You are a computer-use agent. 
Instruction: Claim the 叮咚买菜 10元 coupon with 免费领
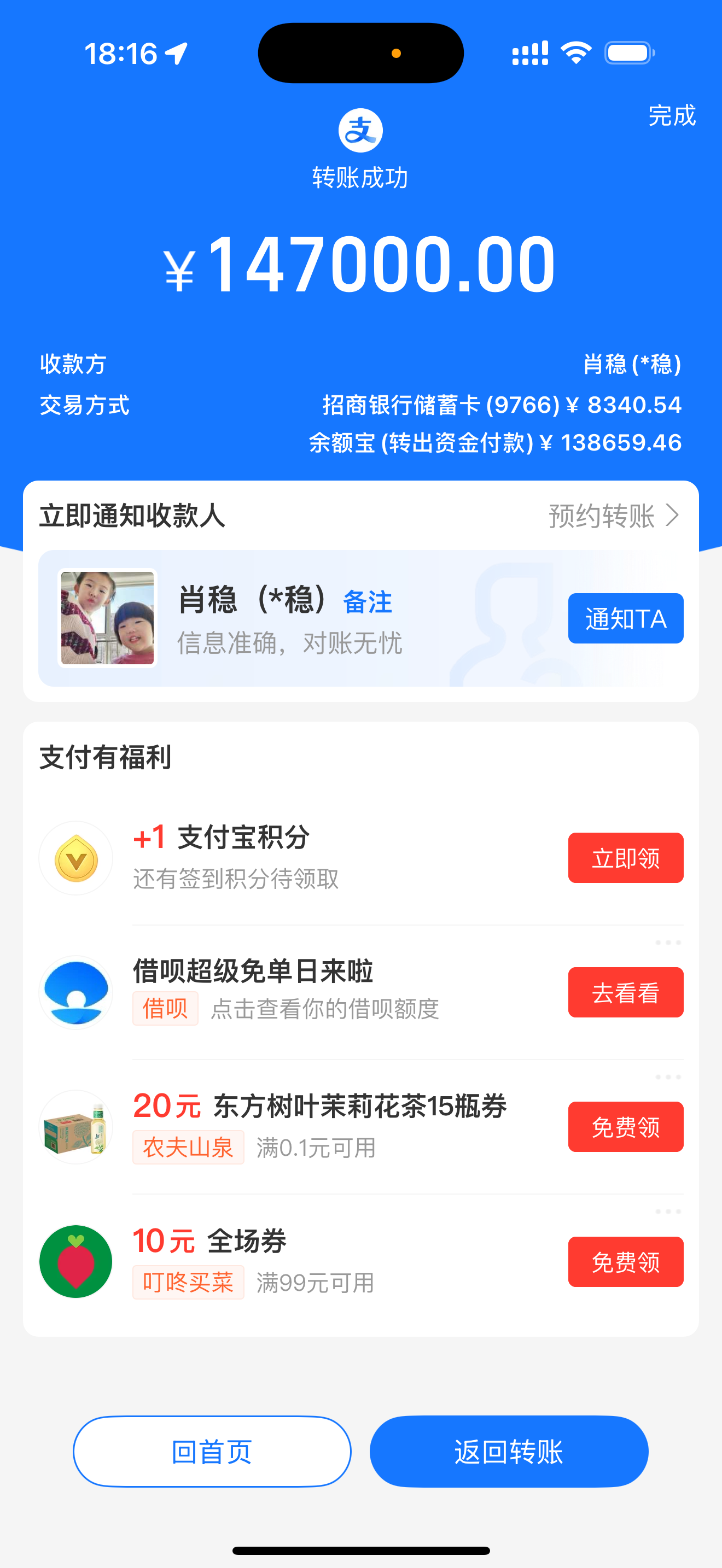tap(625, 1262)
